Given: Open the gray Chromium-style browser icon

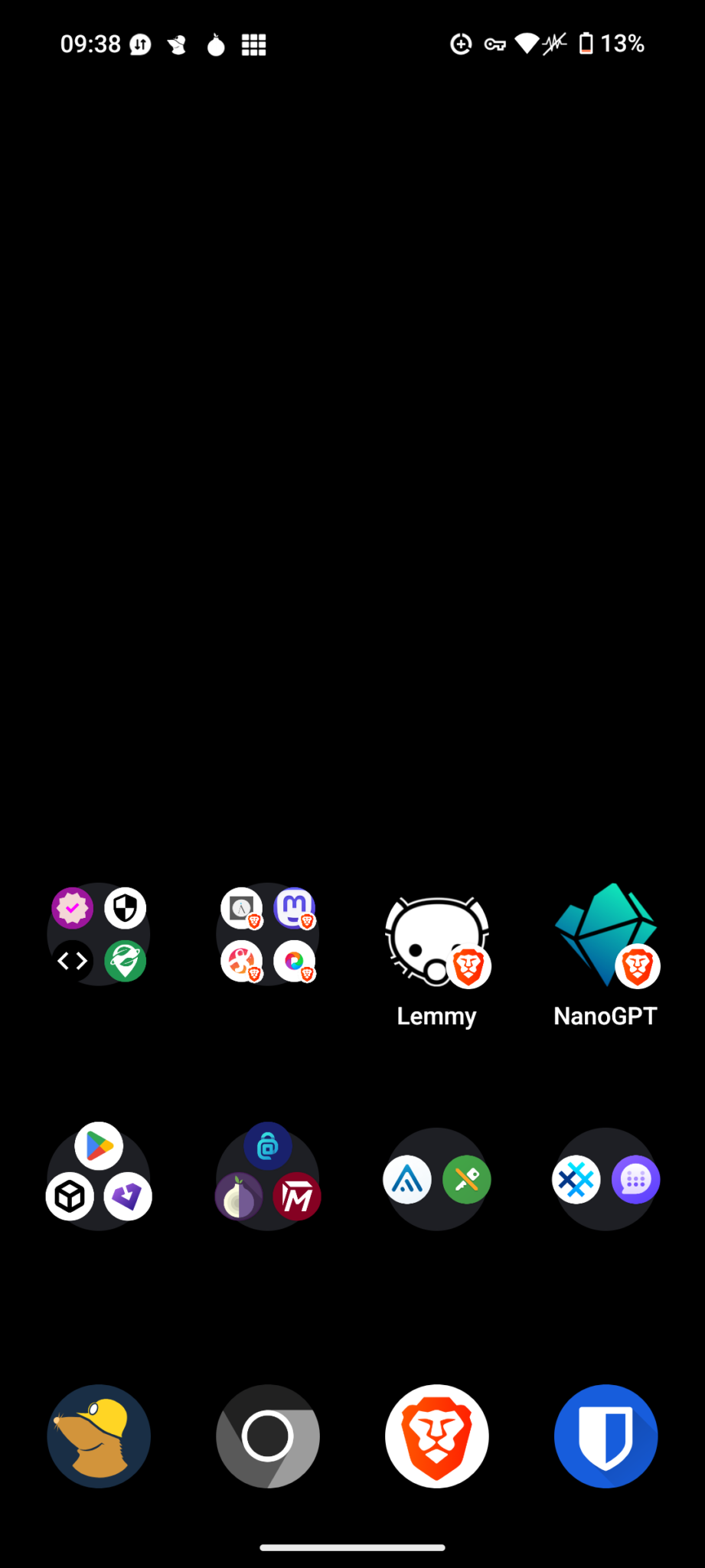Looking at the screenshot, I should 268,1436.
